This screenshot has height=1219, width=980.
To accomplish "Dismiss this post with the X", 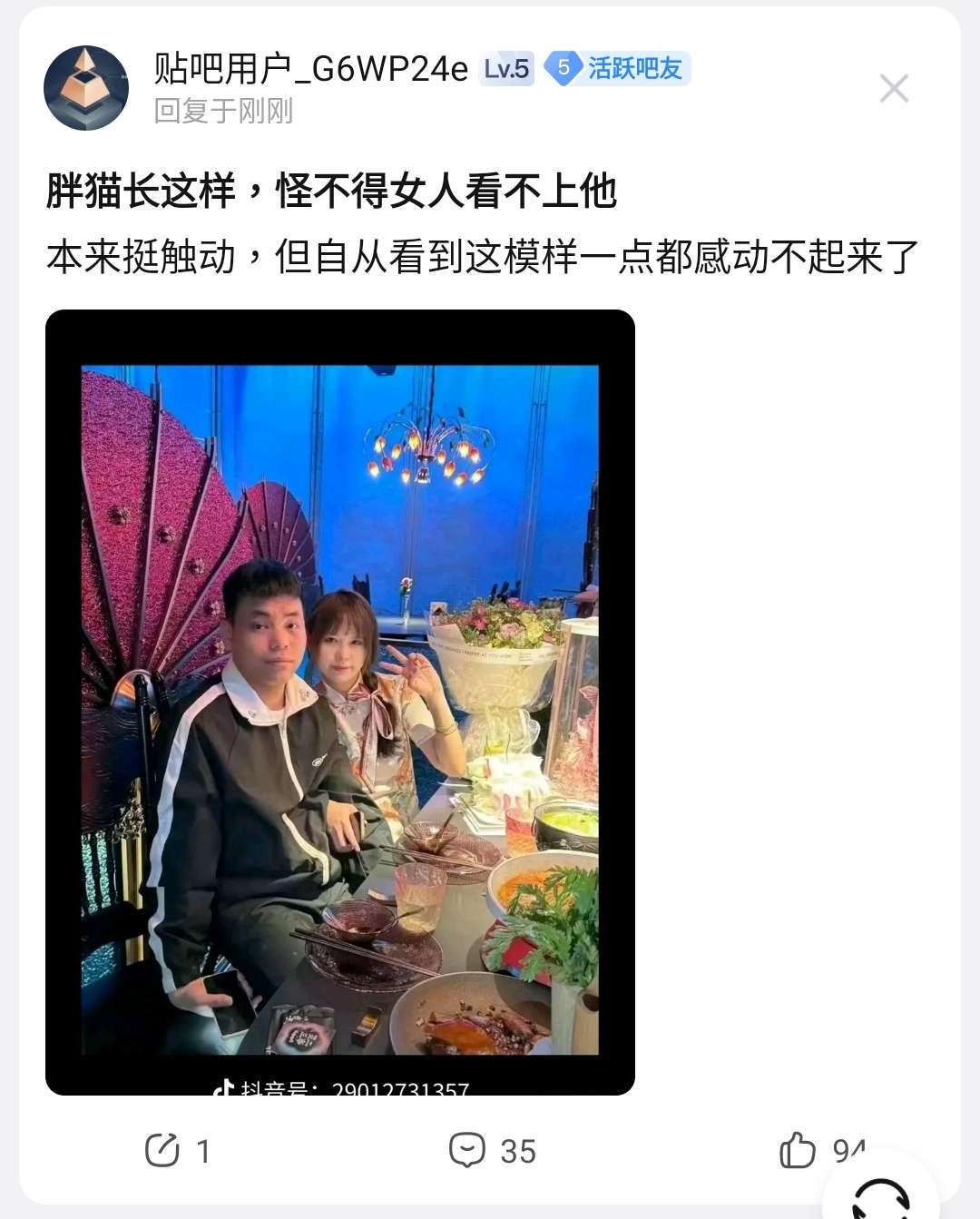I will (x=894, y=88).
